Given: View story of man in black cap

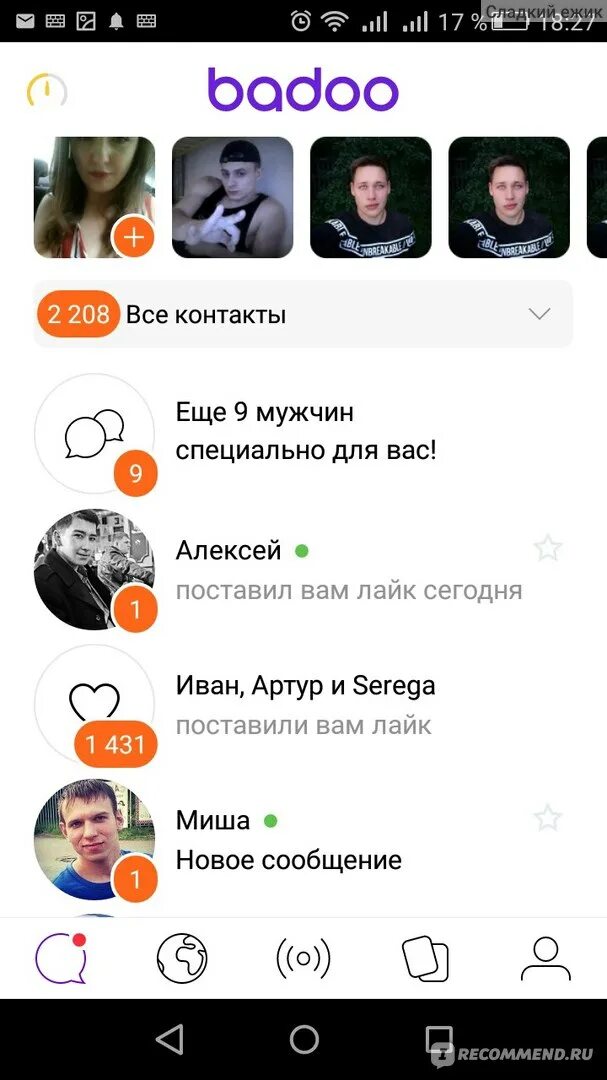Looking at the screenshot, I should 232,197.
